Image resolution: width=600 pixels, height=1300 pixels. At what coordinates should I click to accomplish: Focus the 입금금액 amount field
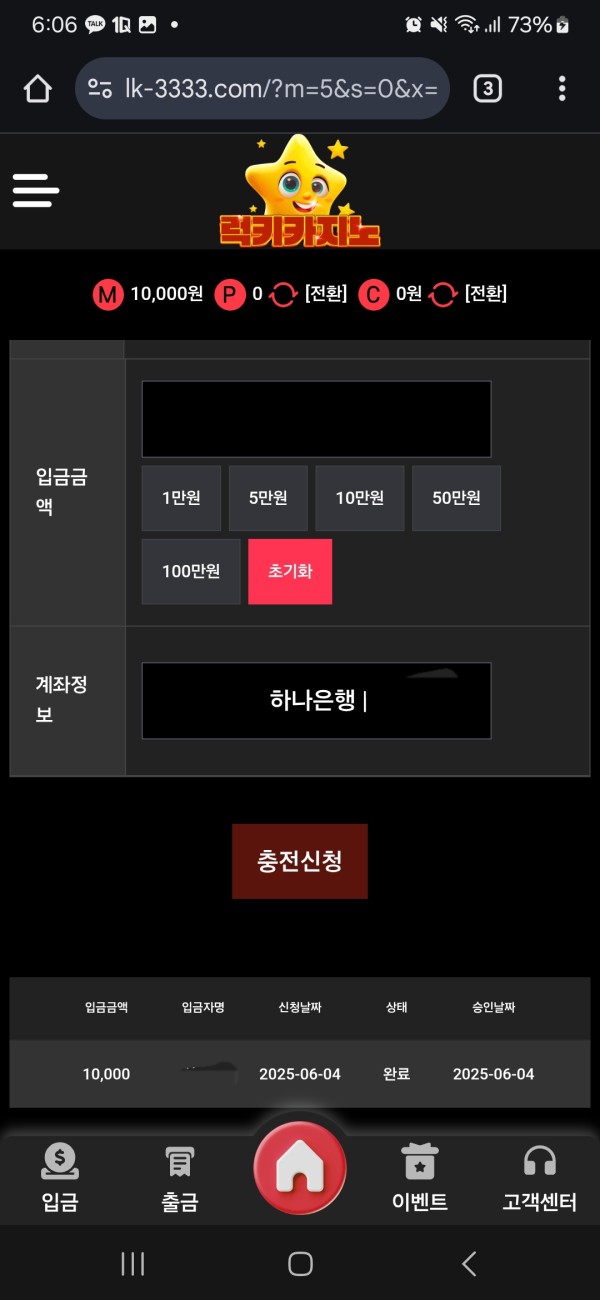tap(316, 419)
